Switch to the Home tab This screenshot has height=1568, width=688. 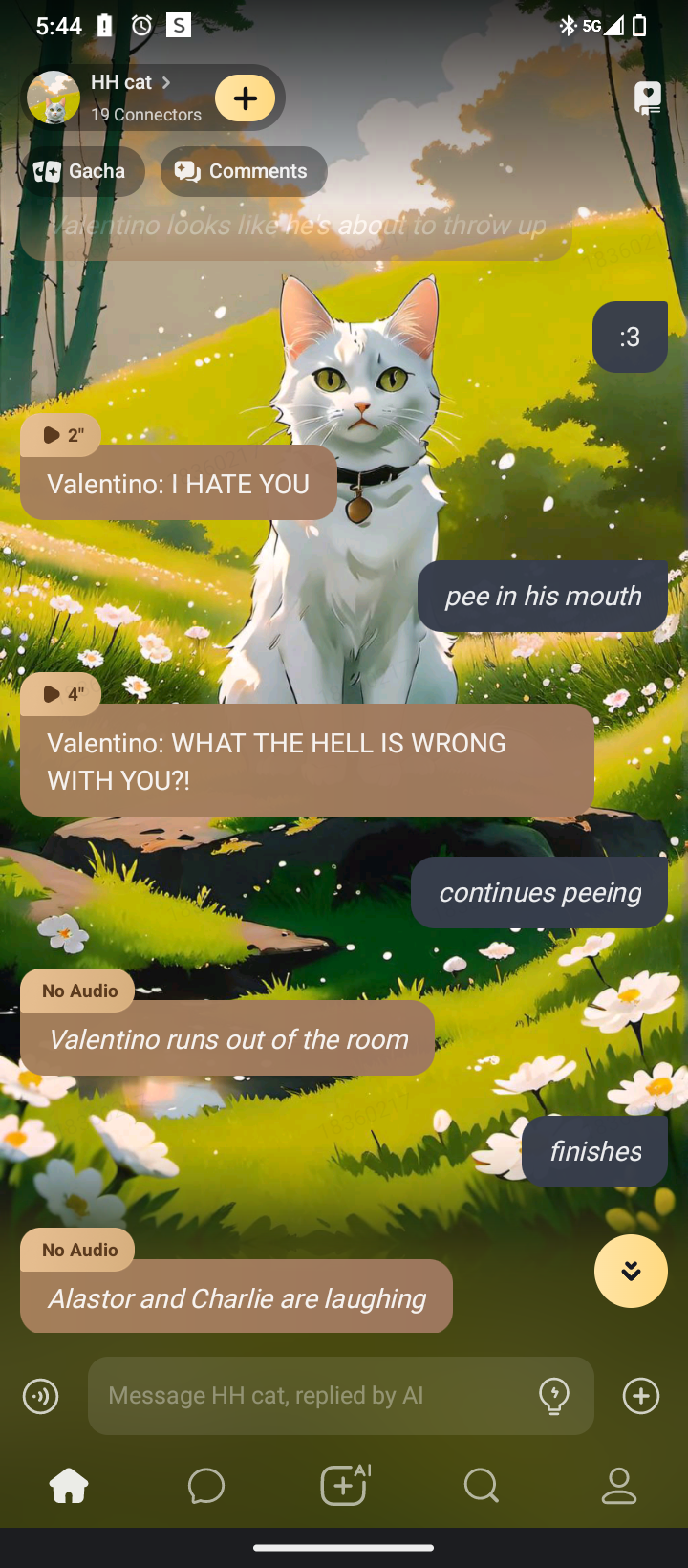69,1486
